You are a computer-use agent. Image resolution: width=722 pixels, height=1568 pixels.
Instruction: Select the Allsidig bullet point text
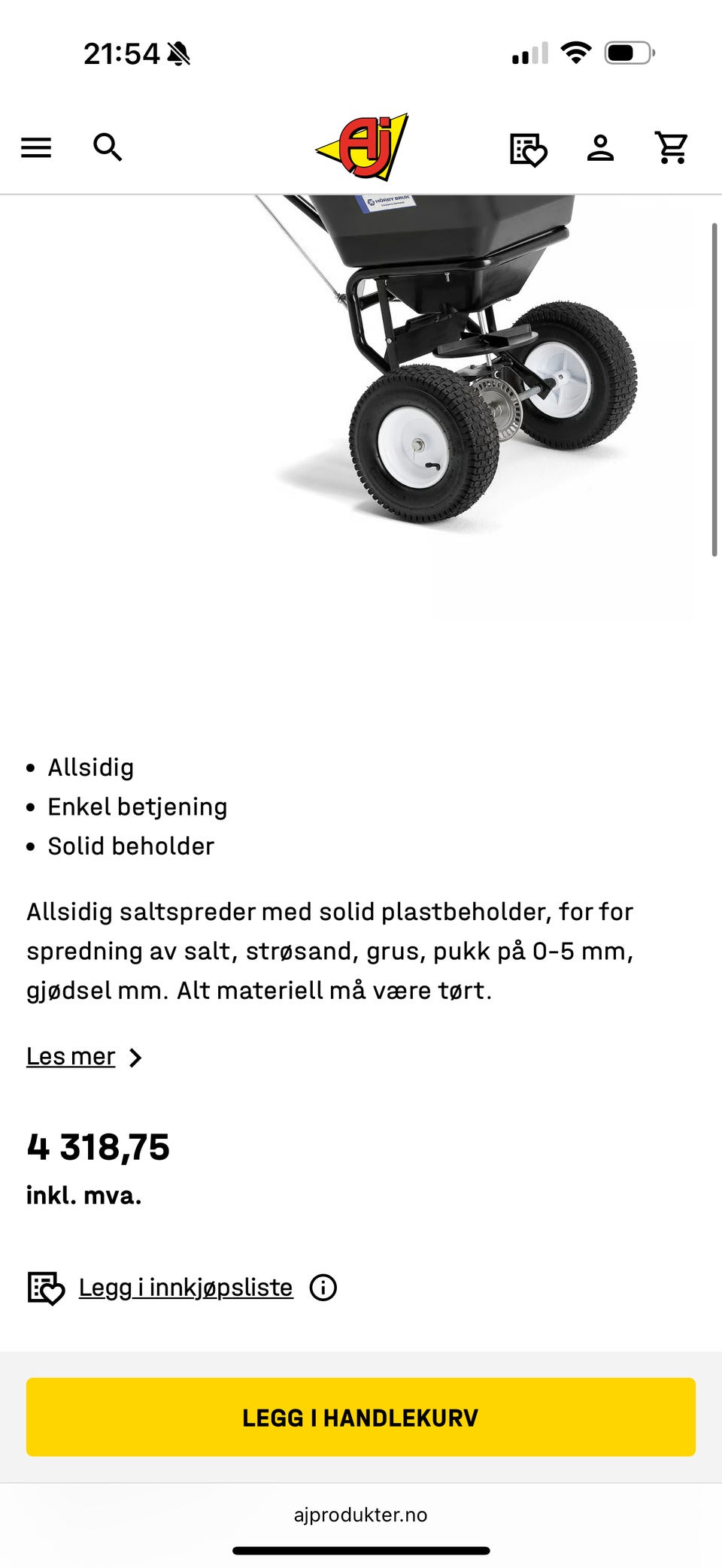pos(91,767)
